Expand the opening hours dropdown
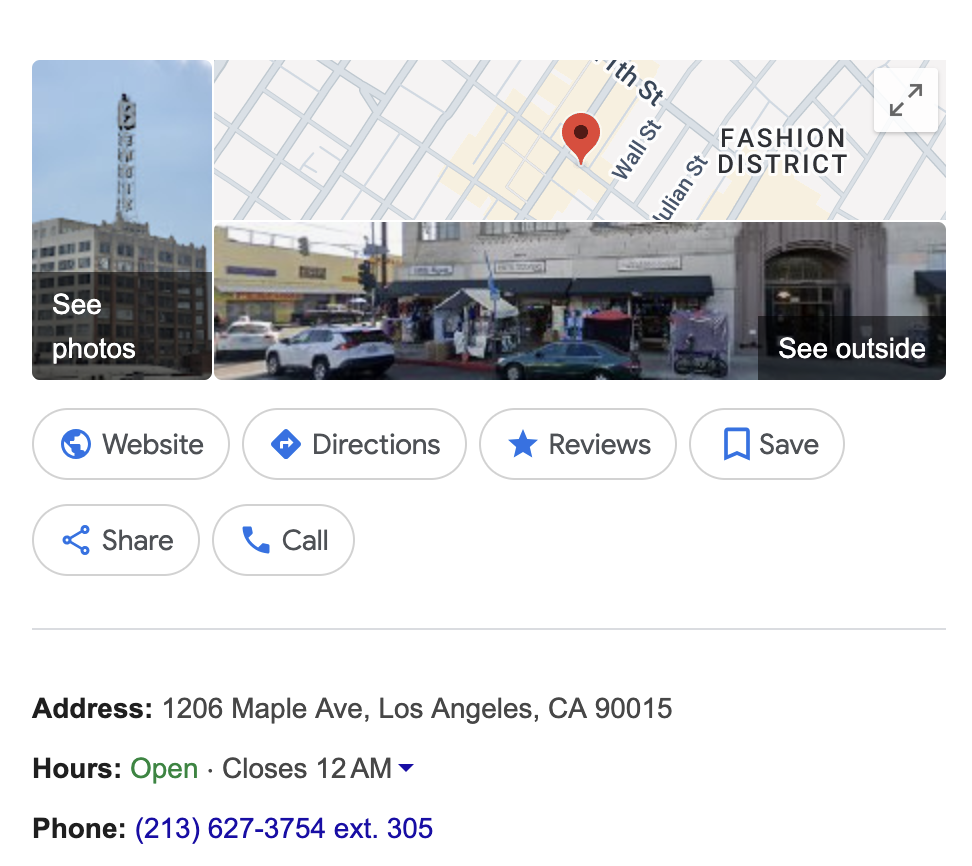 coord(406,768)
